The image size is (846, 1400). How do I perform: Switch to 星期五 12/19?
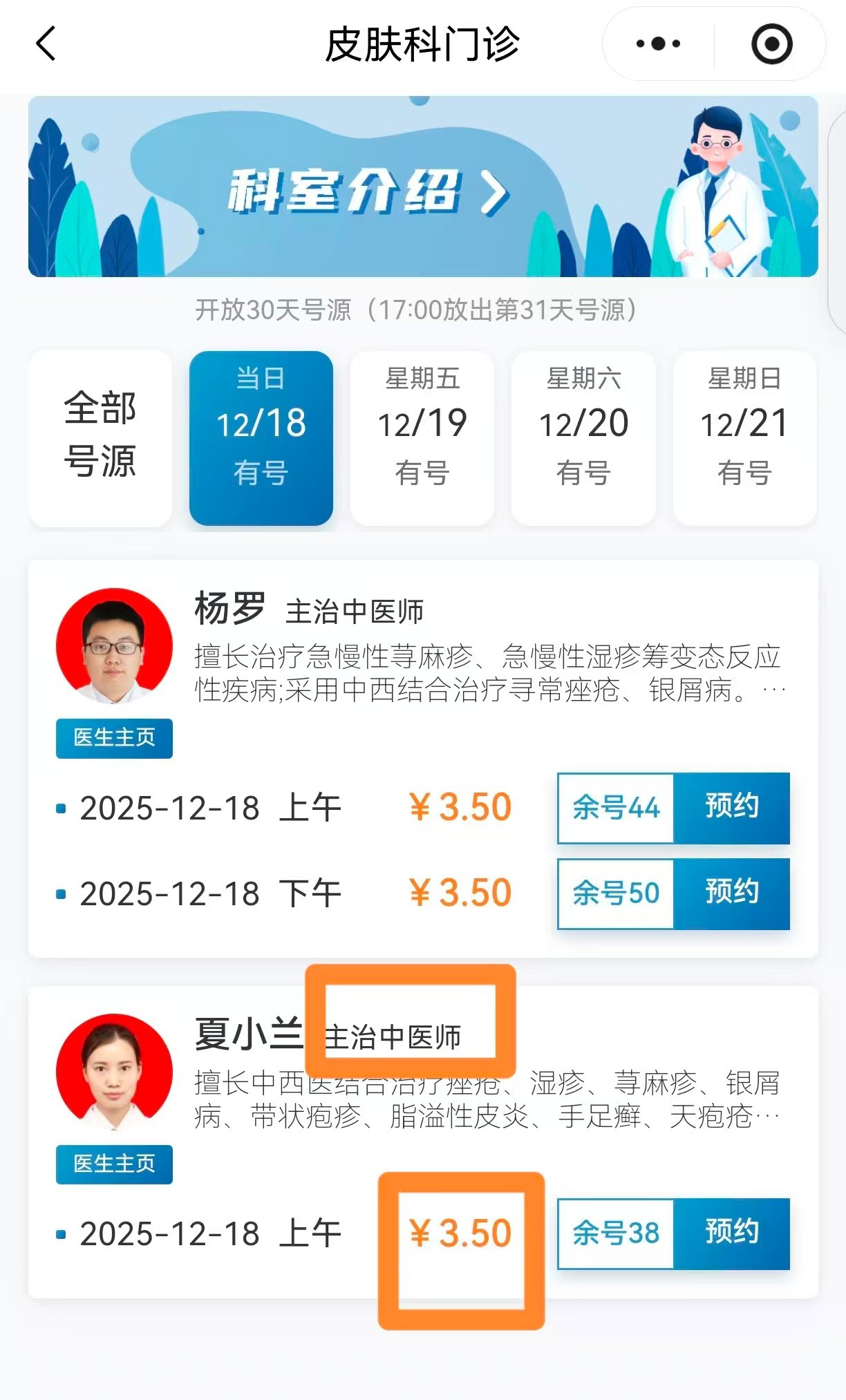coord(422,437)
